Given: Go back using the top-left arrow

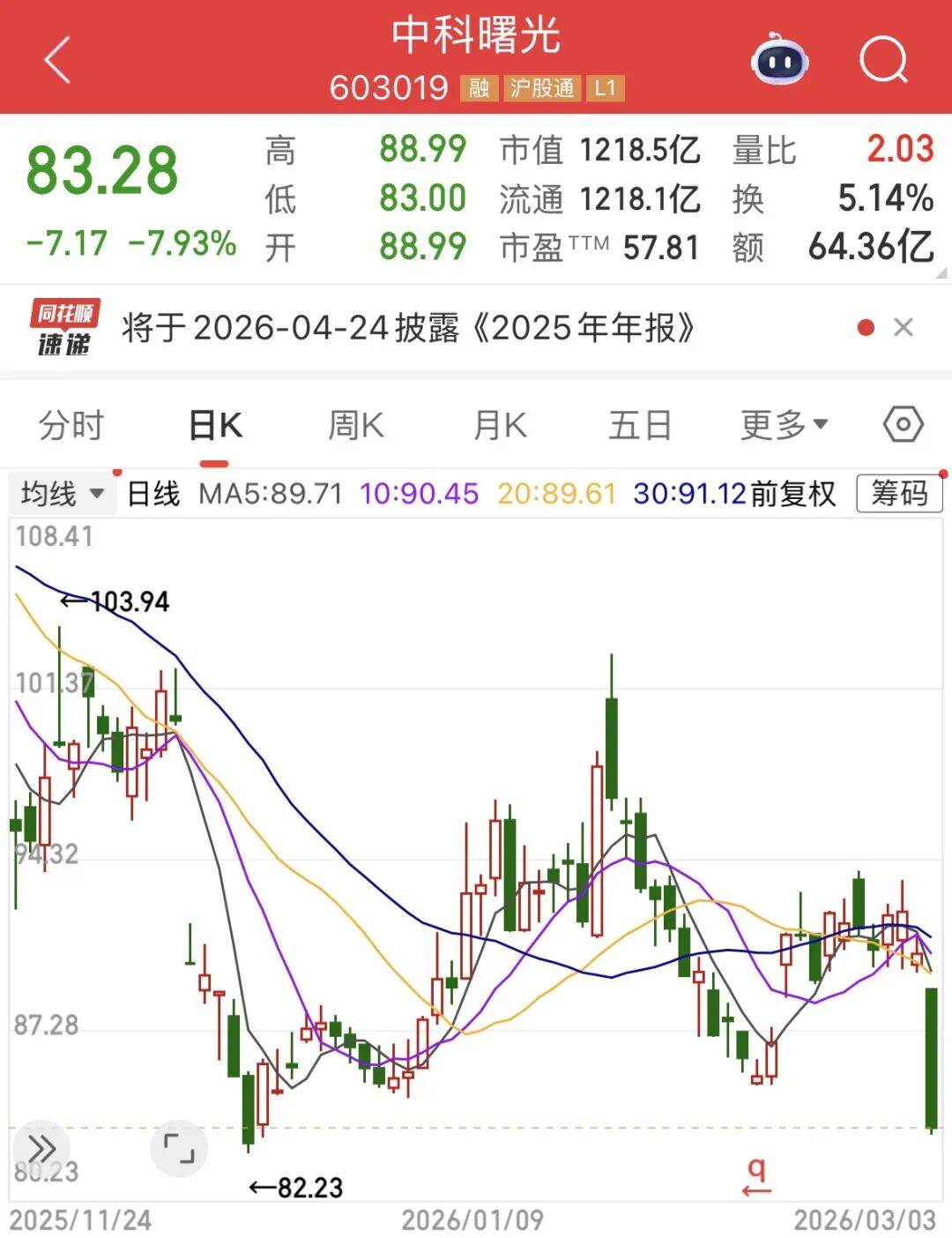Looking at the screenshot, I should click(58, 60).
